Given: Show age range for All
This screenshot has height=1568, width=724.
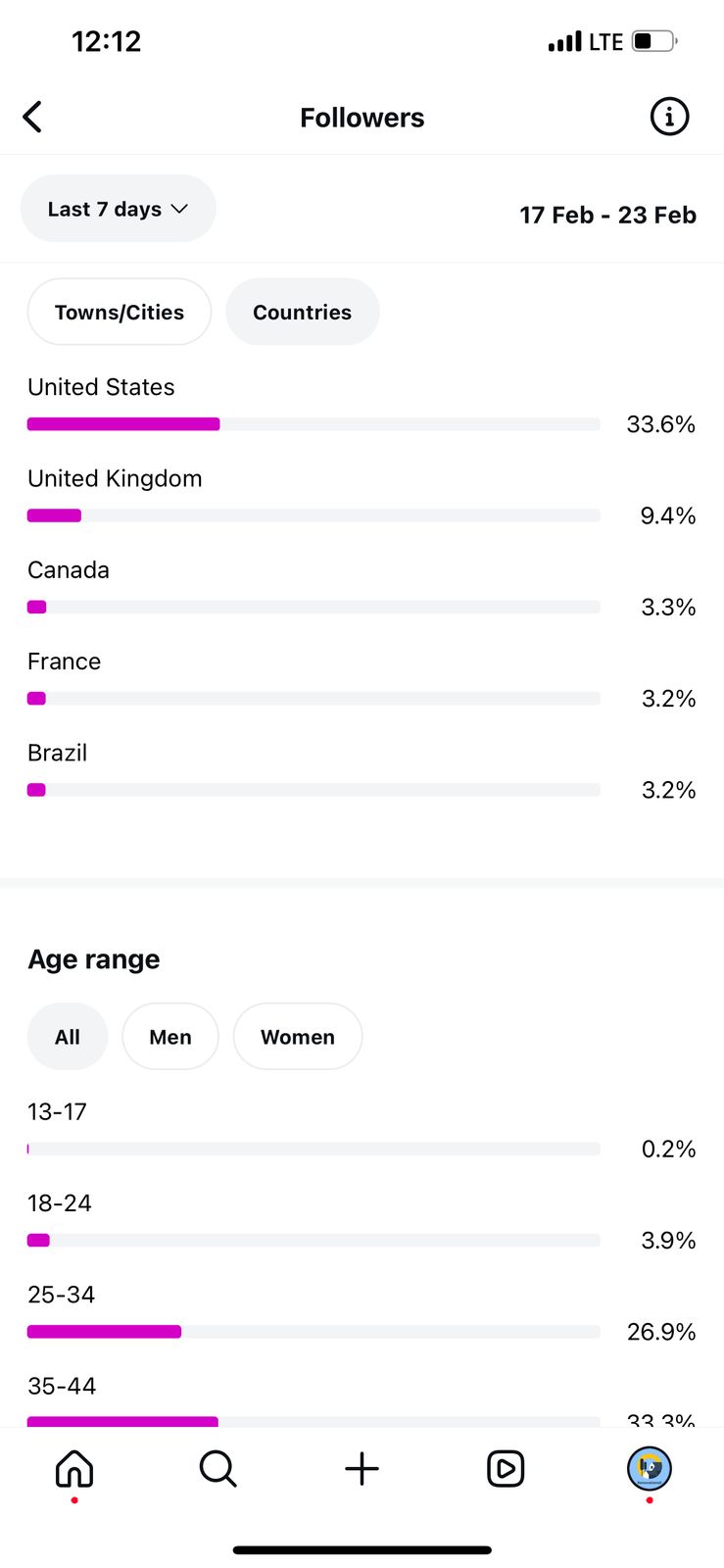Looking at the screenshot, I should [68, 1037].
